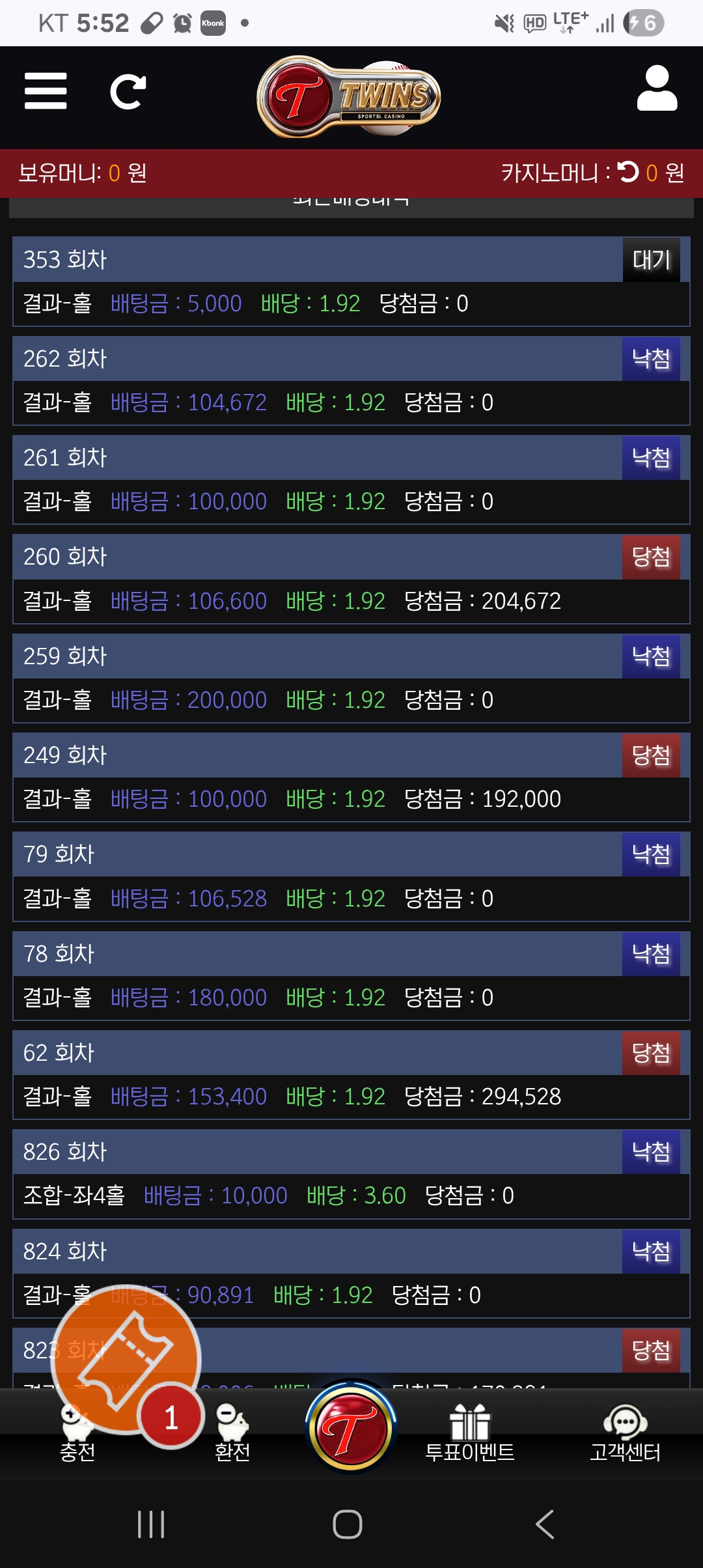This screenshot has height=1568, width=703.
Task: Refresh the casino money balance
Action: click(628, 172)
